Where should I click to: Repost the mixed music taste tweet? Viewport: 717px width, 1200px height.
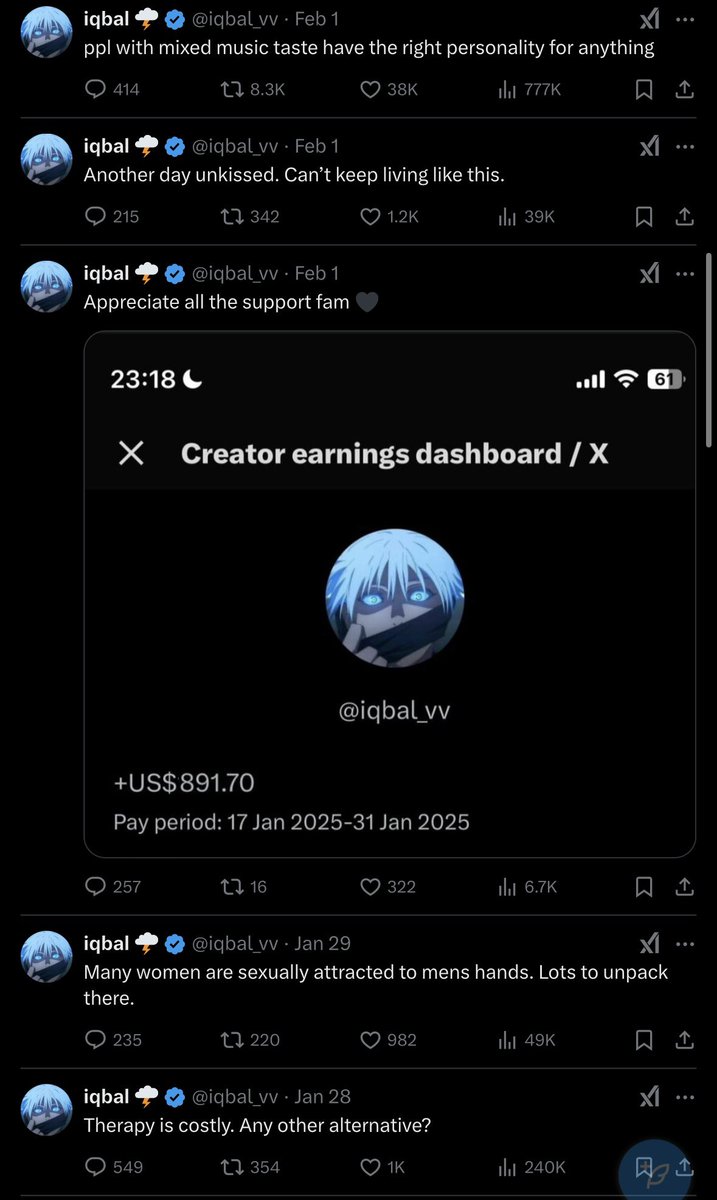coord(230,89)
